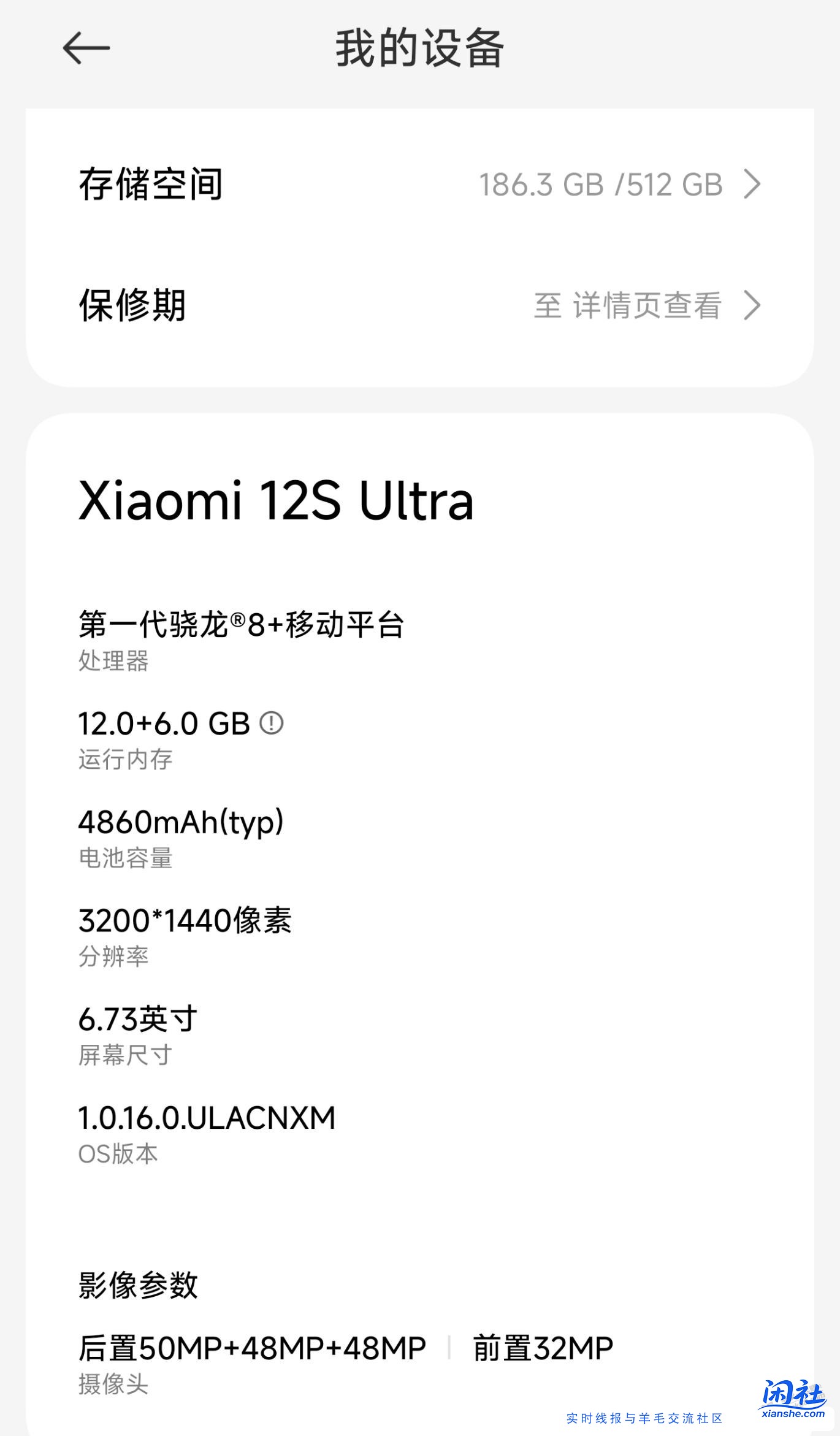Screen dimensions: 840x1436
Task: Click the back arrow to return
Action: point(86,48)
